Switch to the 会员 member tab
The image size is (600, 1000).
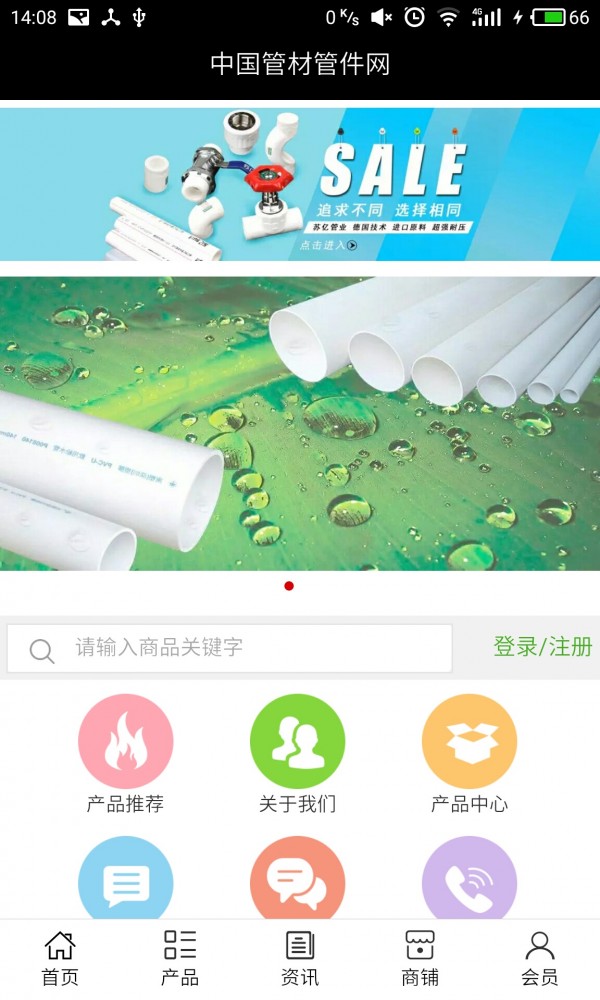(540, 958)
